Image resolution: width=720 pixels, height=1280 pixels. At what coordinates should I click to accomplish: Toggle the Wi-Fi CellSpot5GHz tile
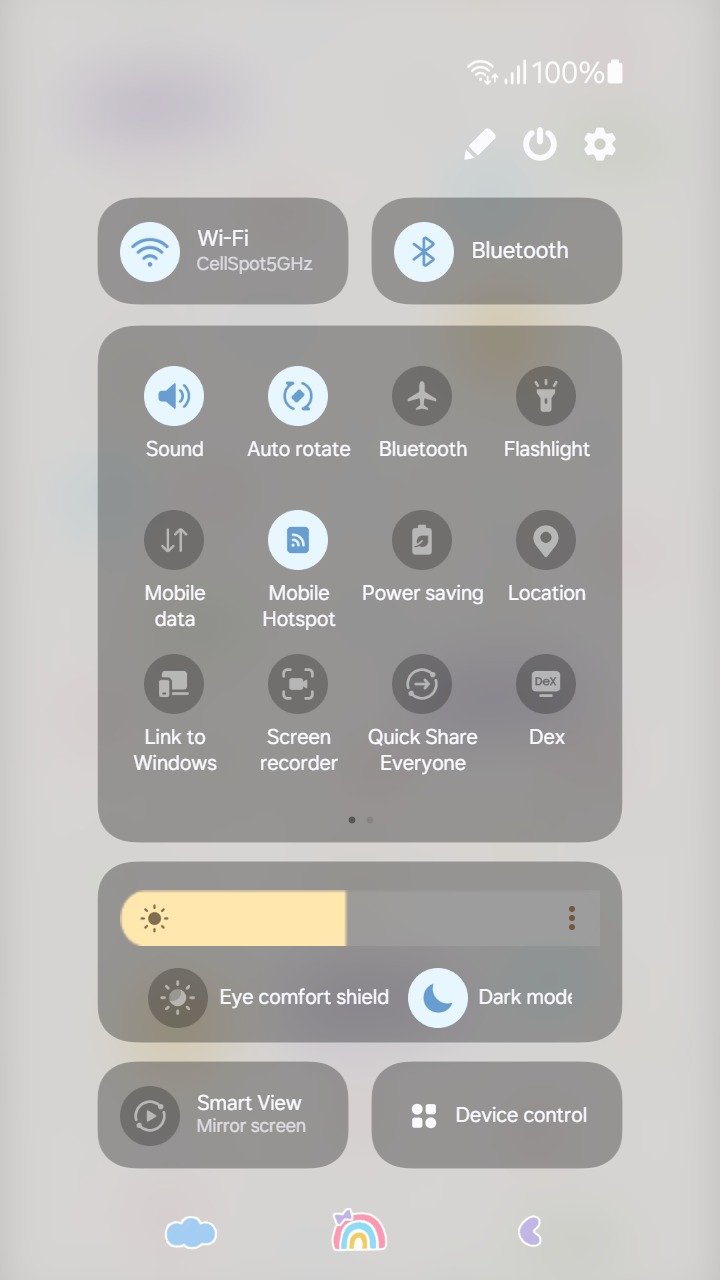(223, 251)
